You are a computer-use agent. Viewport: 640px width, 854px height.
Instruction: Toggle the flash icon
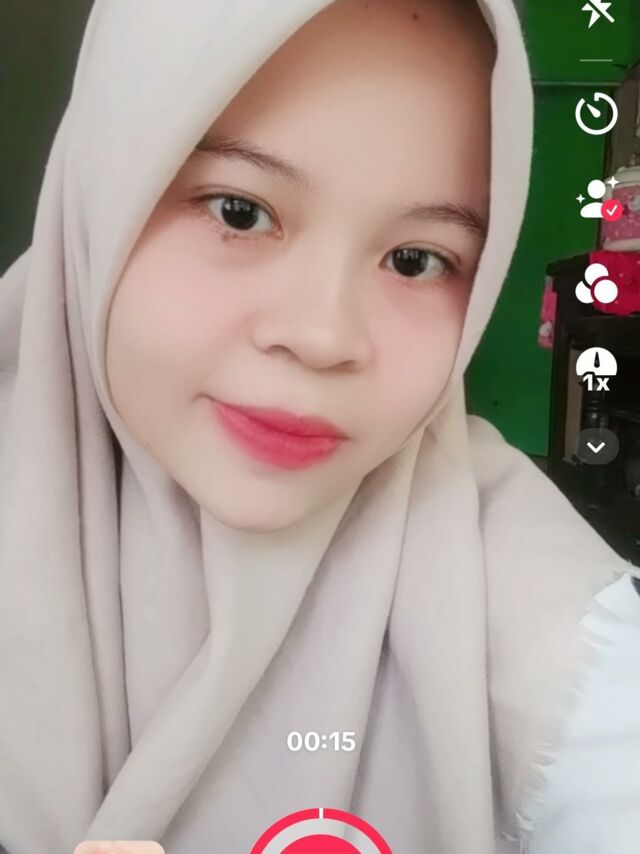coord(597,13)
